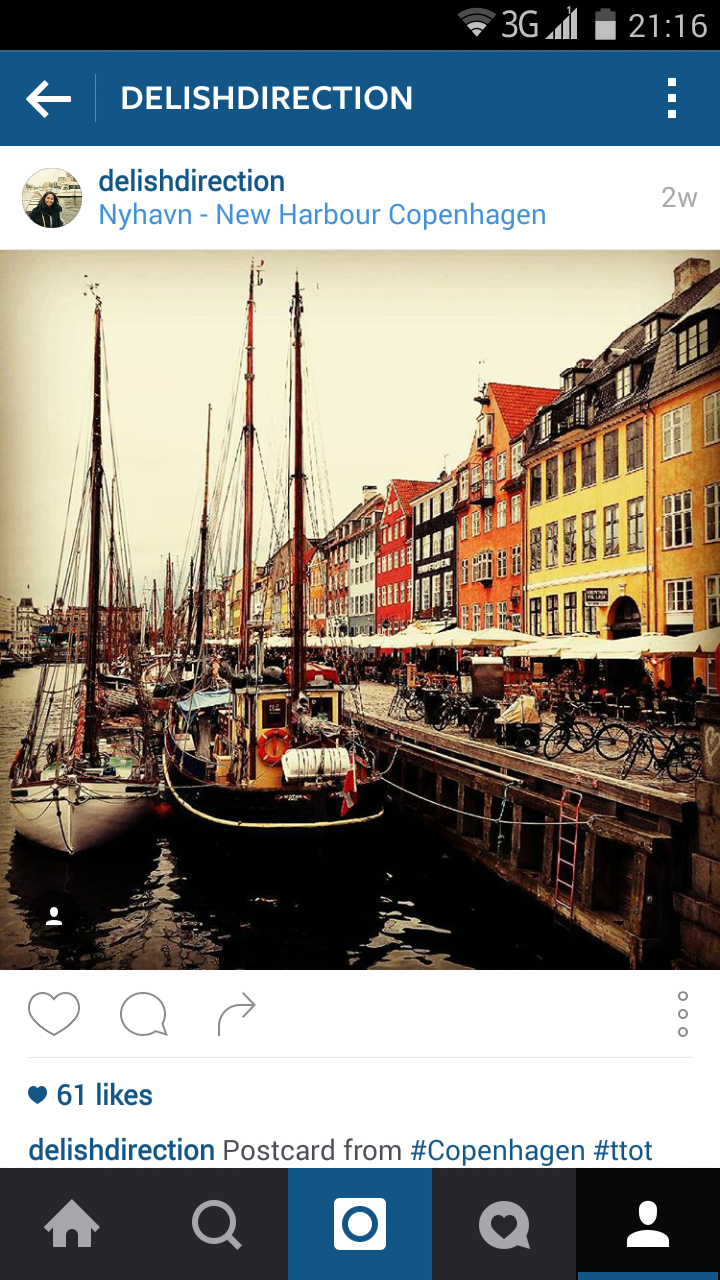This screenshot has height=1280, width=720.
Task: Go back using the header arrow
Action: tap(48, 99)
